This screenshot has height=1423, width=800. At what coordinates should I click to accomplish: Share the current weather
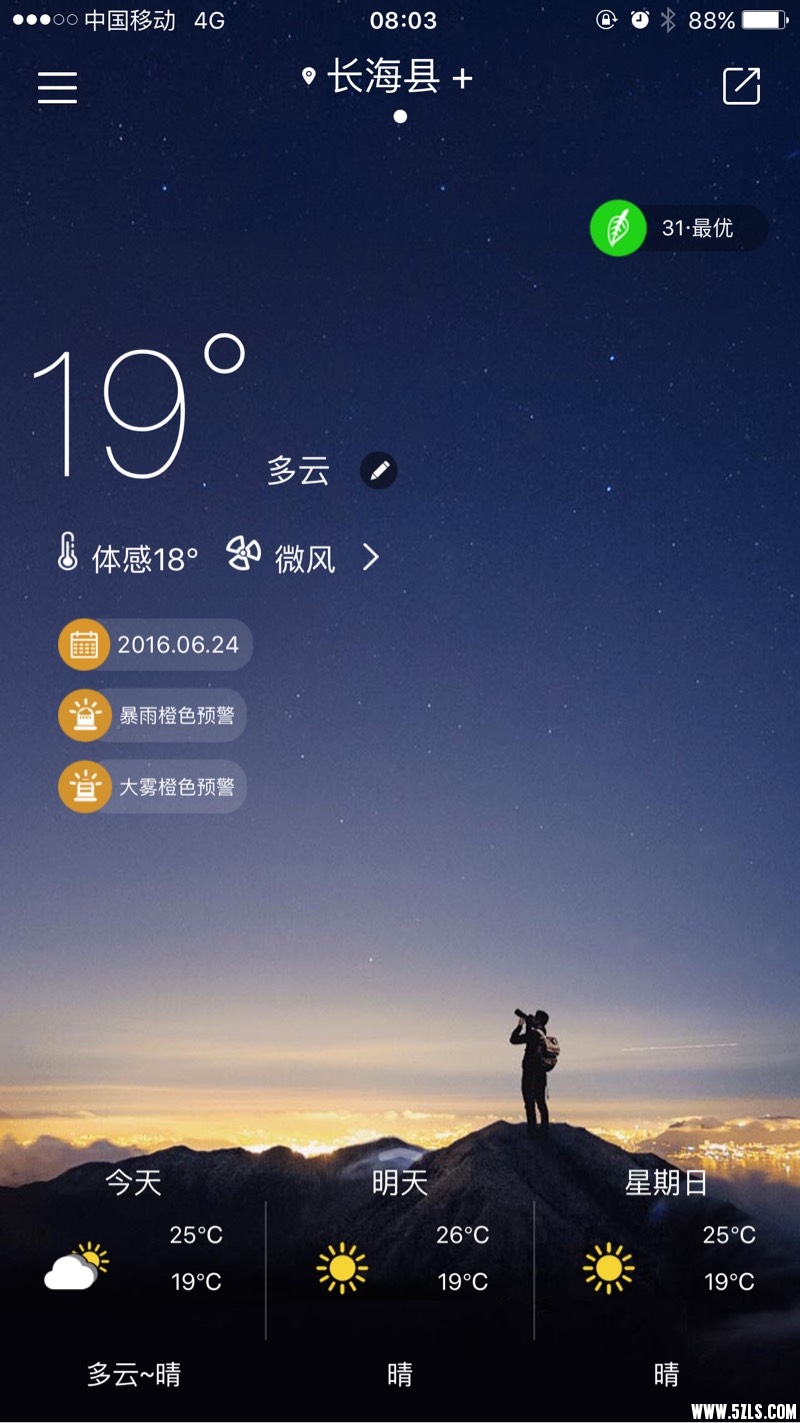click(741, 86)
